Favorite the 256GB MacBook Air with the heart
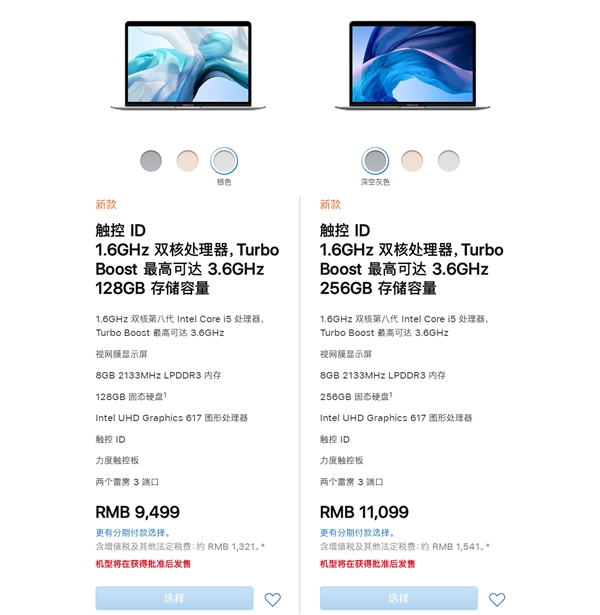Image resolution: width=600 pixels, height=615 pixels. [497, 600]
